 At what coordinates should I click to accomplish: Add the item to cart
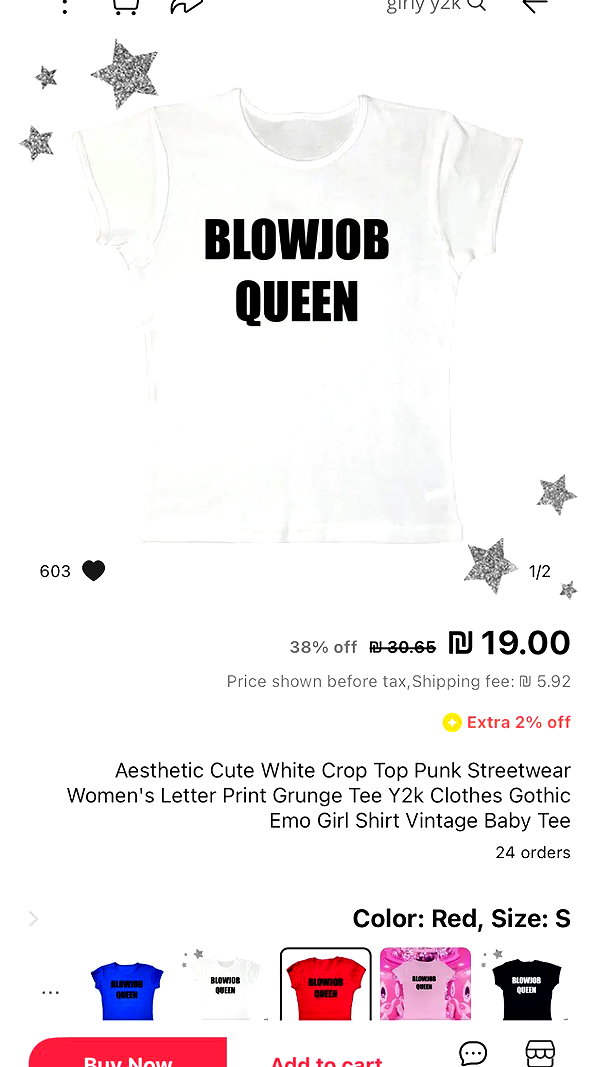(327, 1058)
